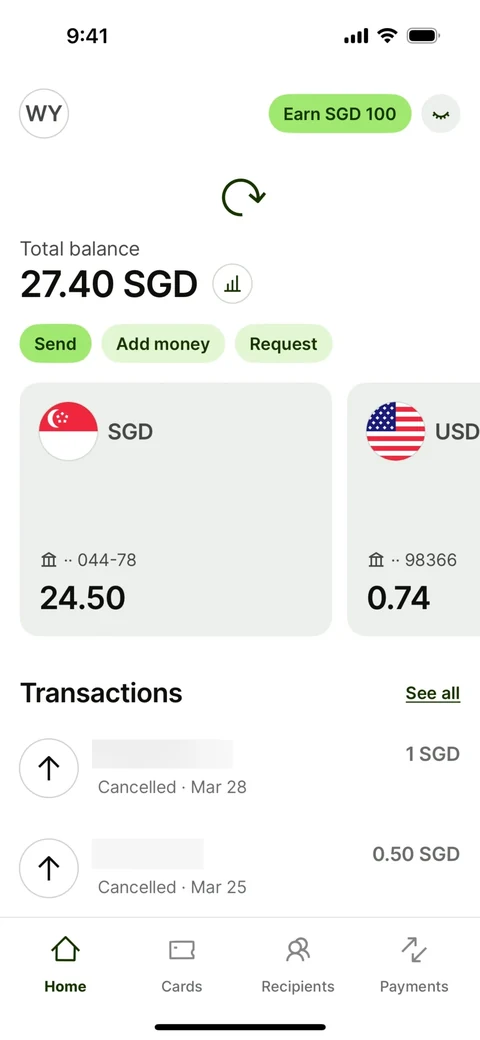Viewport: 480px width, 1040px height.
Task: Open the WY profile avatar
Action: pos(44,113)
